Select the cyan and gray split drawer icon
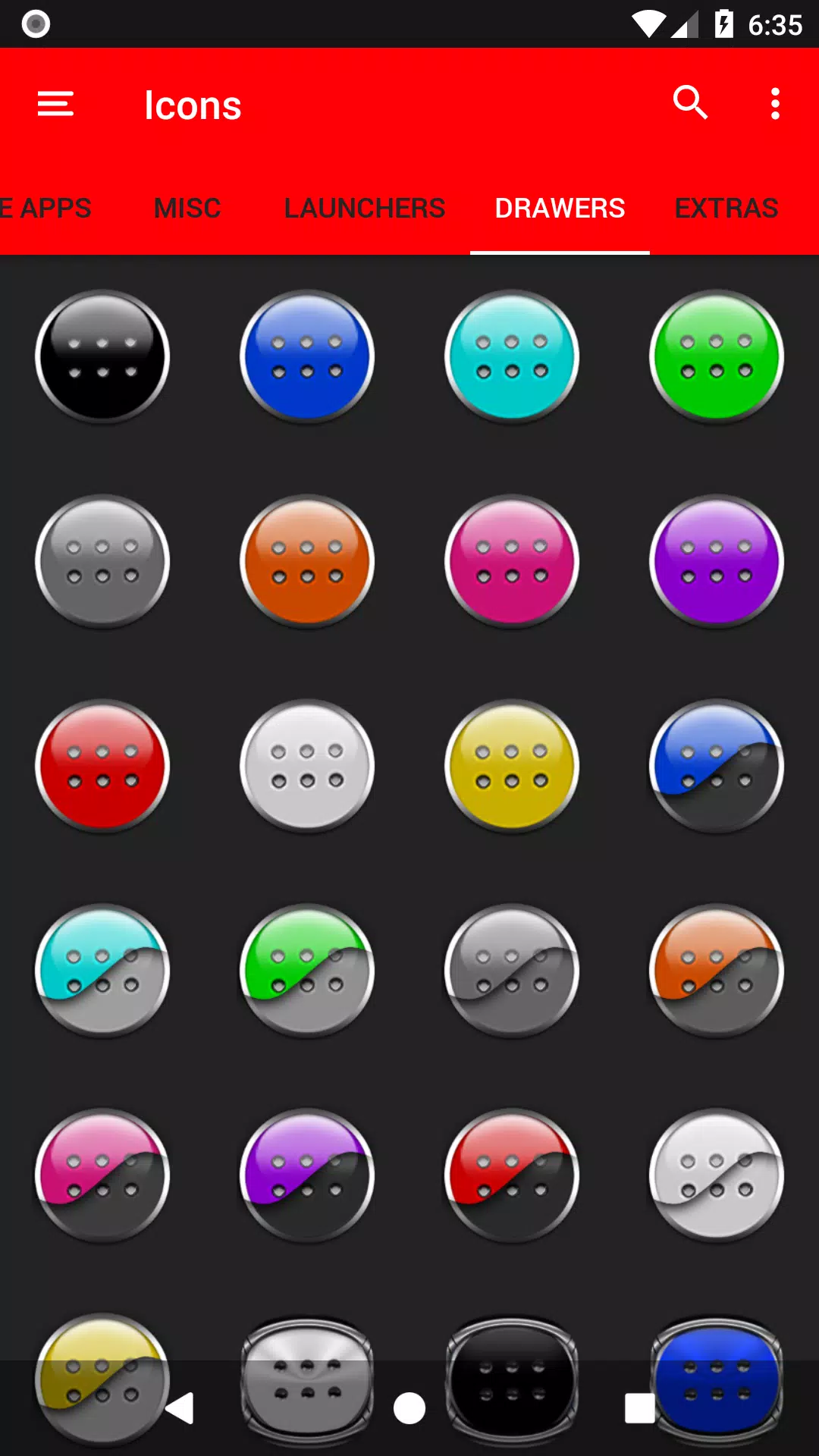Image resolution: width=819 pixels, height=1456 pixels. (102, 971)
